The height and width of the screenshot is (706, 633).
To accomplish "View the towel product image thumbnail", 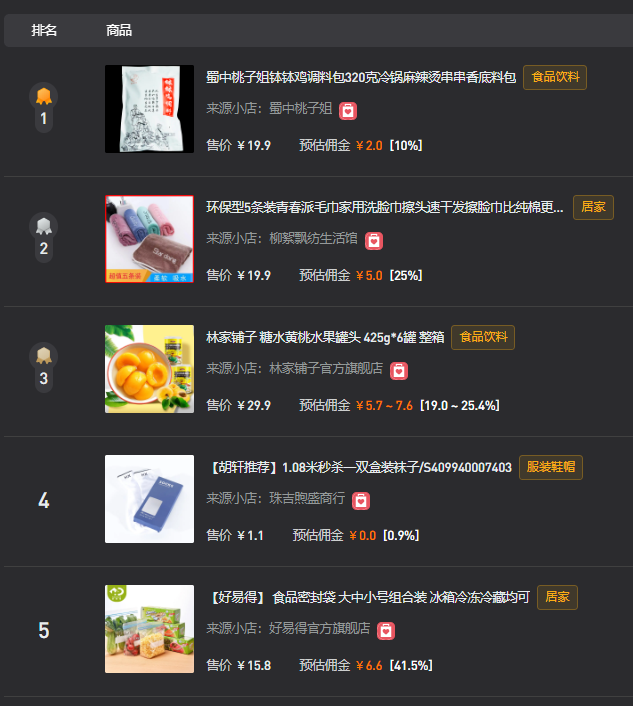I will 149,239.
